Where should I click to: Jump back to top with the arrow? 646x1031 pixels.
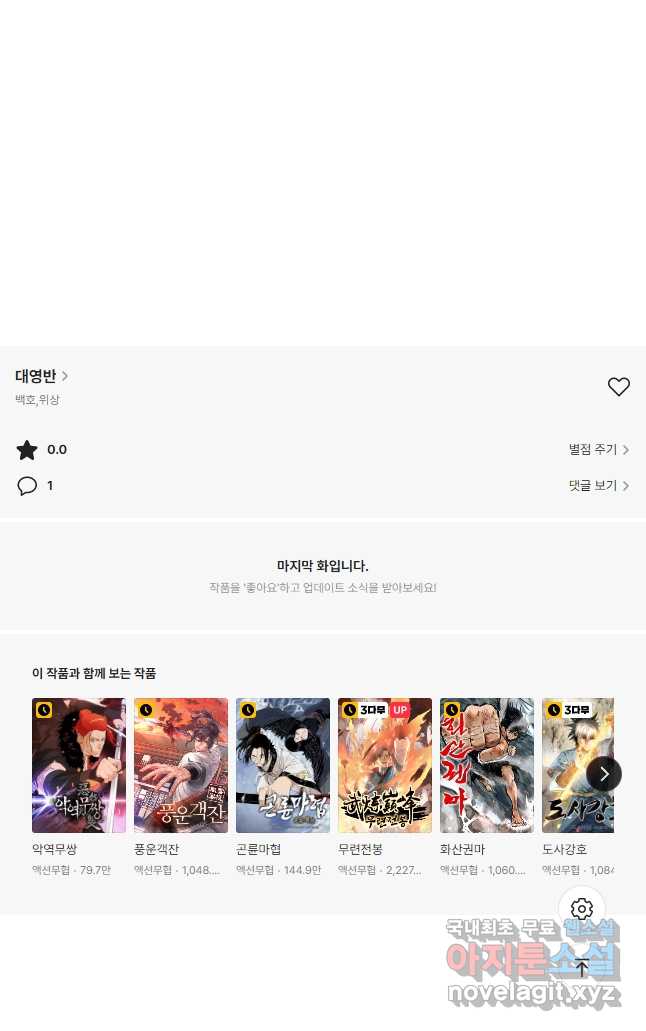[582, 967]
